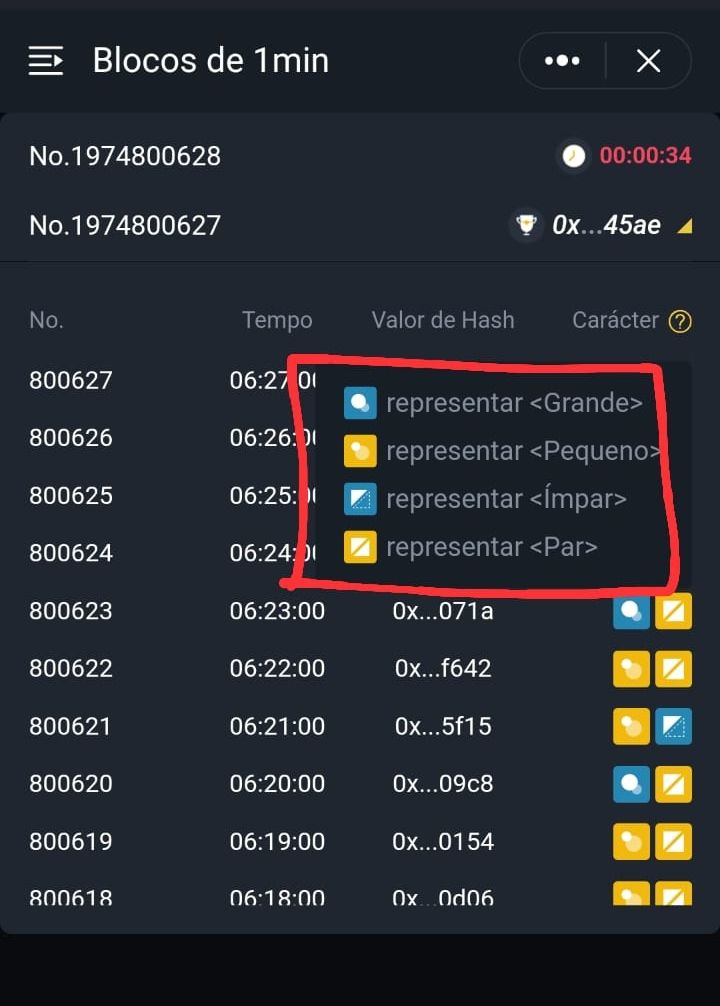This screenshot has height=1006, width=720.
Task: Tap the Carácter help question mark
Action: pos(680,321)
